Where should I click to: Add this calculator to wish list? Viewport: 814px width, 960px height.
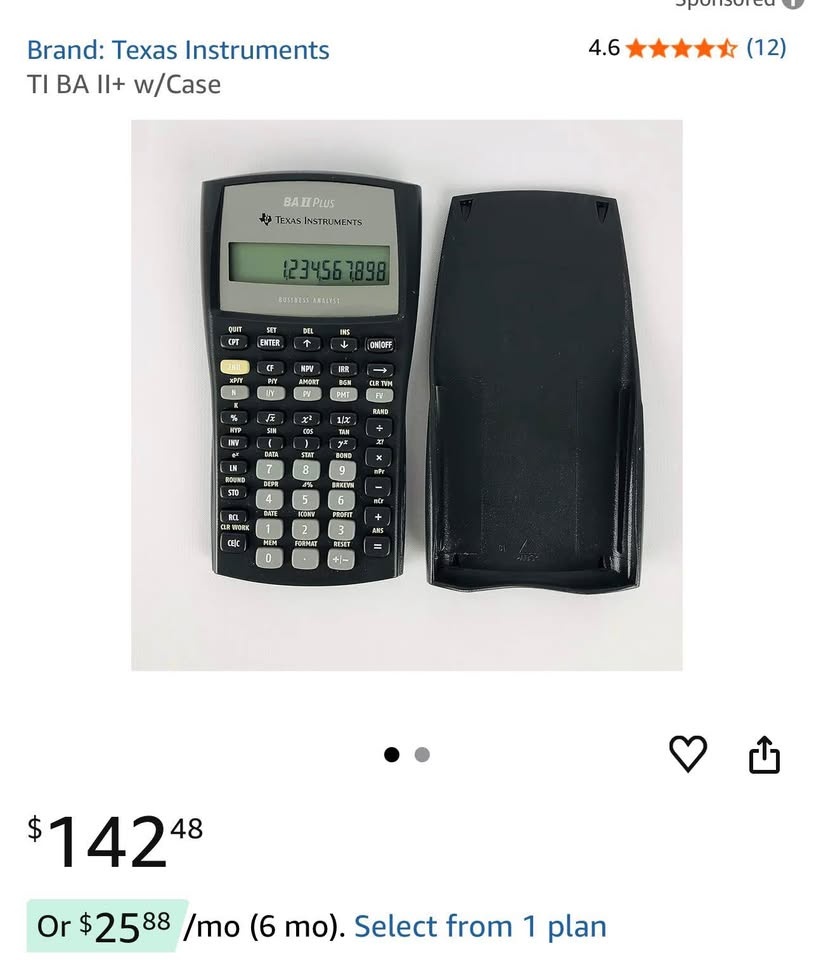[689, 754]
